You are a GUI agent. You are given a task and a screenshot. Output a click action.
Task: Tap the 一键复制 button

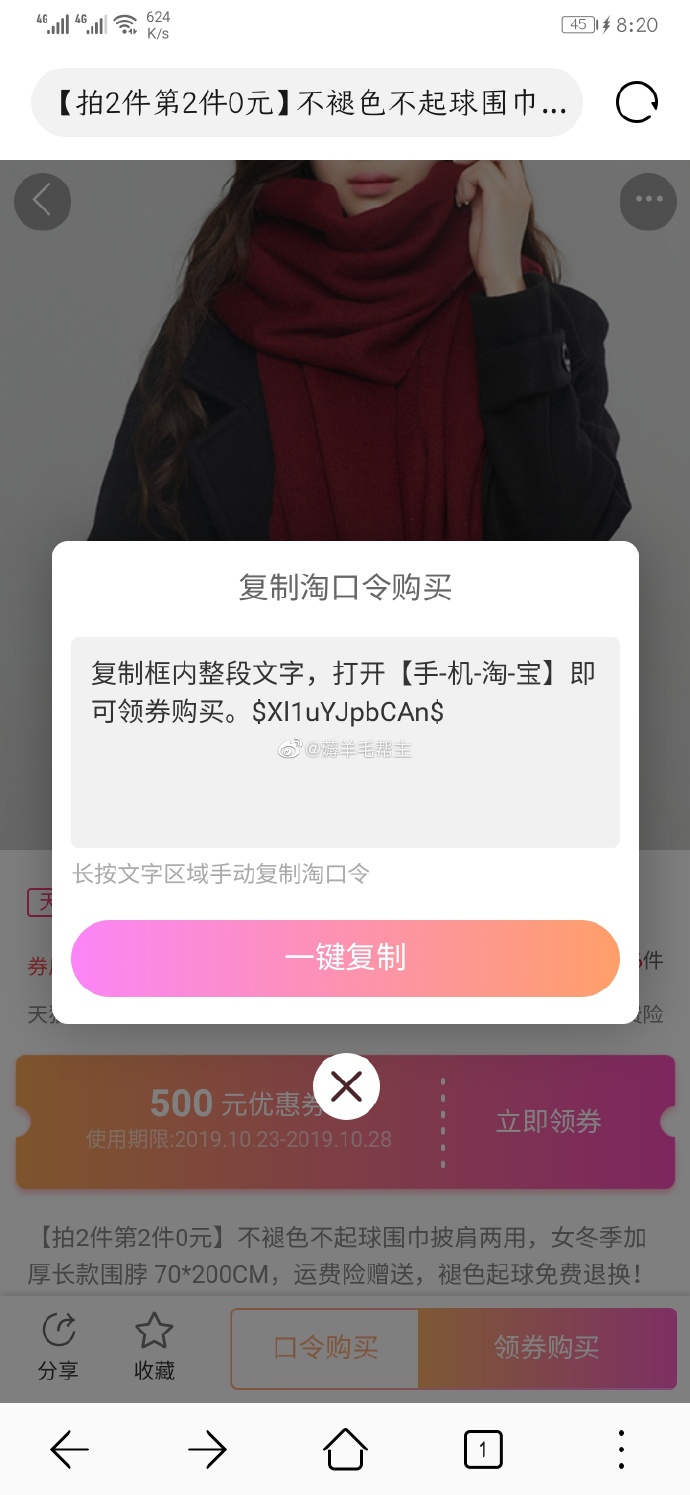pyautogui.click(x=345, y=958)
